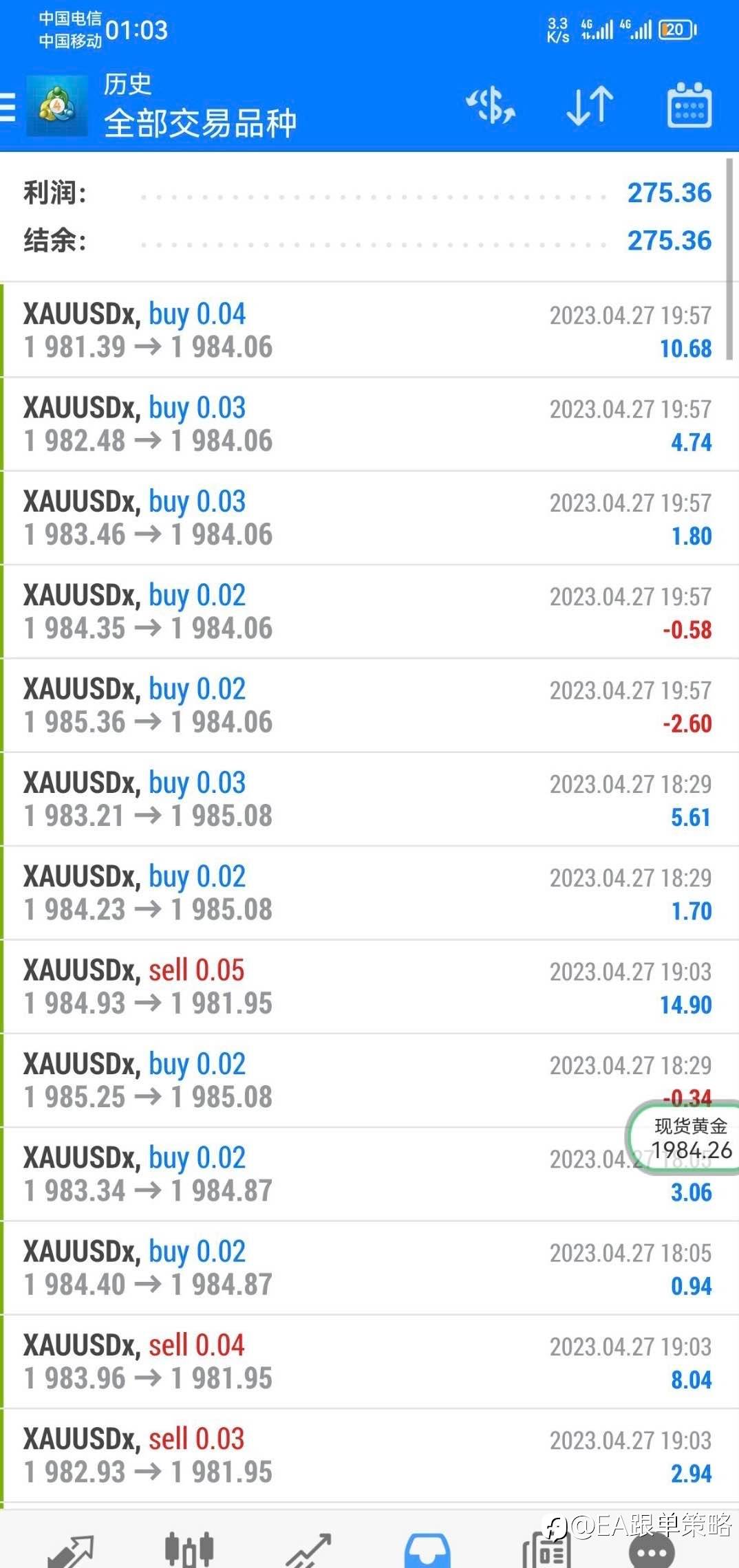Viewport: 739px width, 1568px height.
Task: Open the news tab
Action: click(x=547, y=1549)
